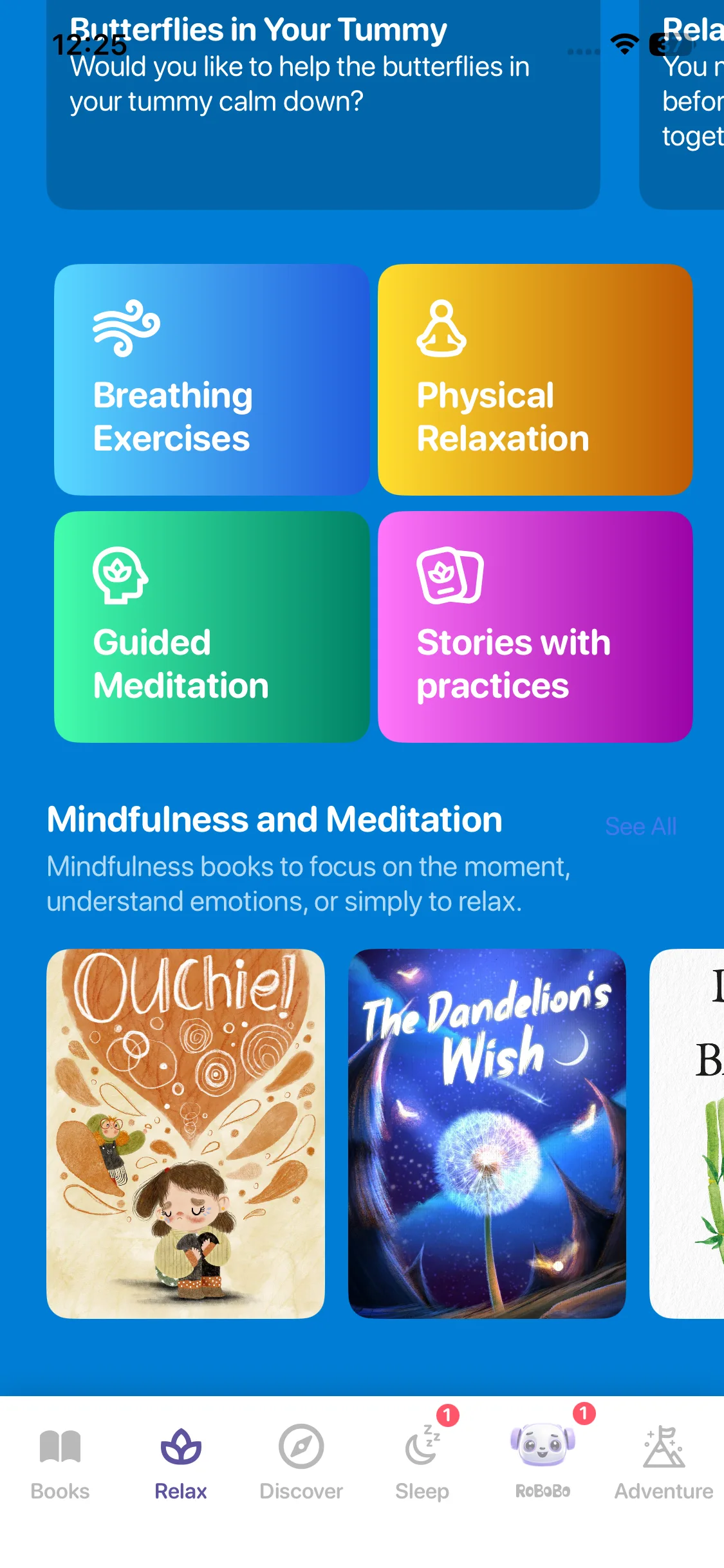See all Mindfulness and Meditation books
This screenshot has width=724, height=1568.
point(640,826)
